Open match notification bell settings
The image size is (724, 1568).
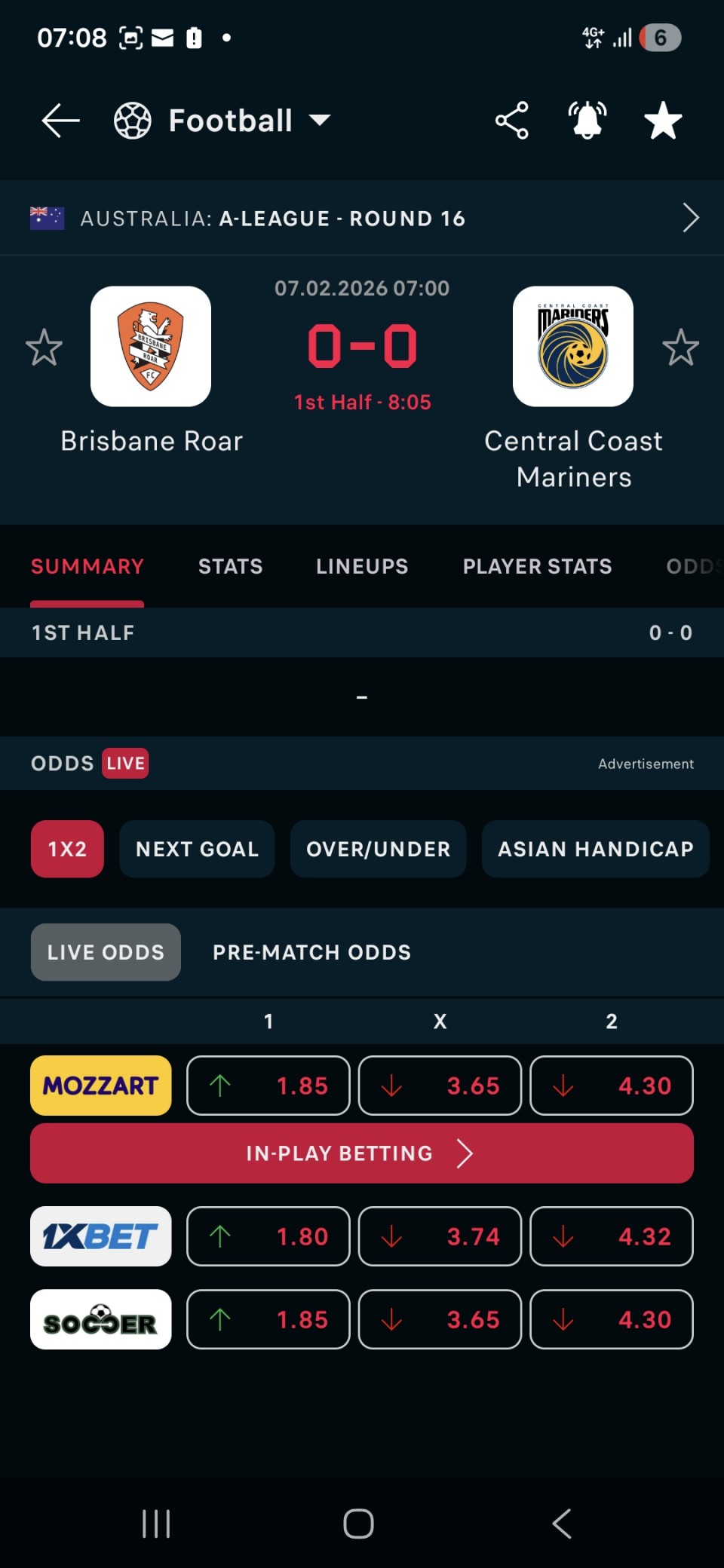tap(587, 121)
